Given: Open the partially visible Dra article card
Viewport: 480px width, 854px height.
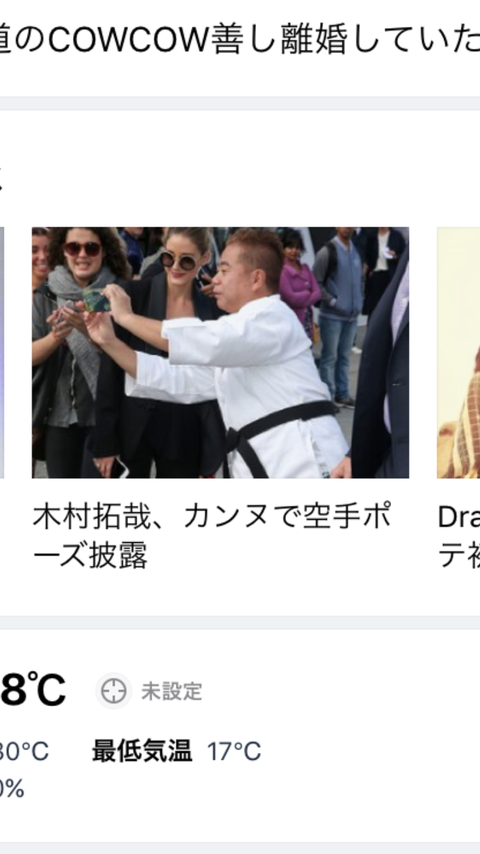Looking at the screenshot, I should 459,399.
